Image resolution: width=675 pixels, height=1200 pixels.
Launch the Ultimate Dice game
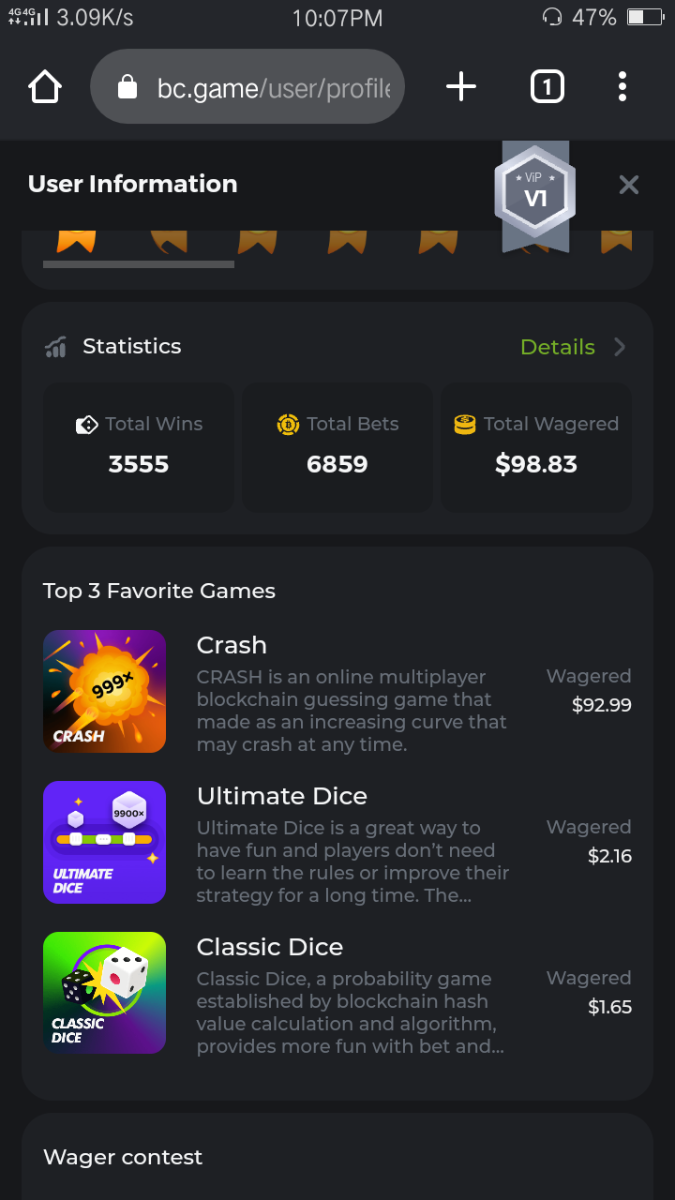(x=104, y=842)
